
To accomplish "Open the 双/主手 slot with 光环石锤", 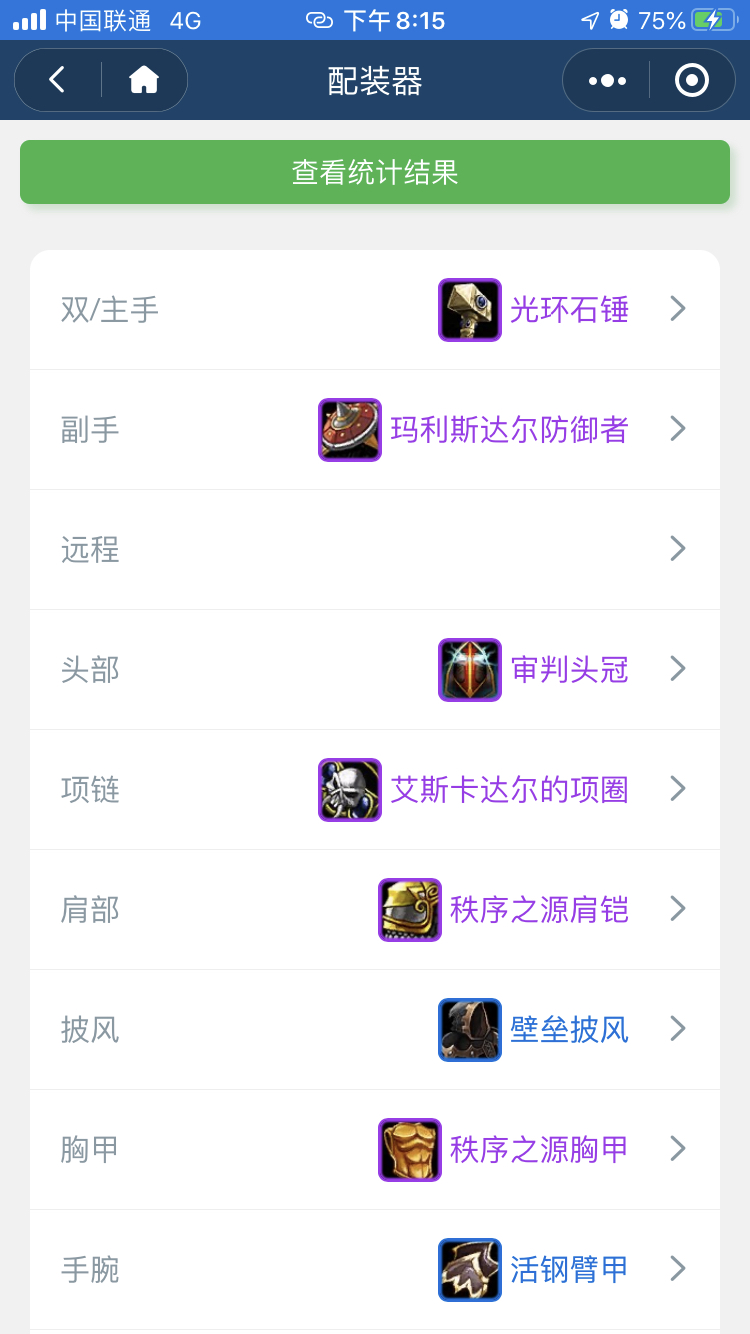I will [x=375, y=310].
